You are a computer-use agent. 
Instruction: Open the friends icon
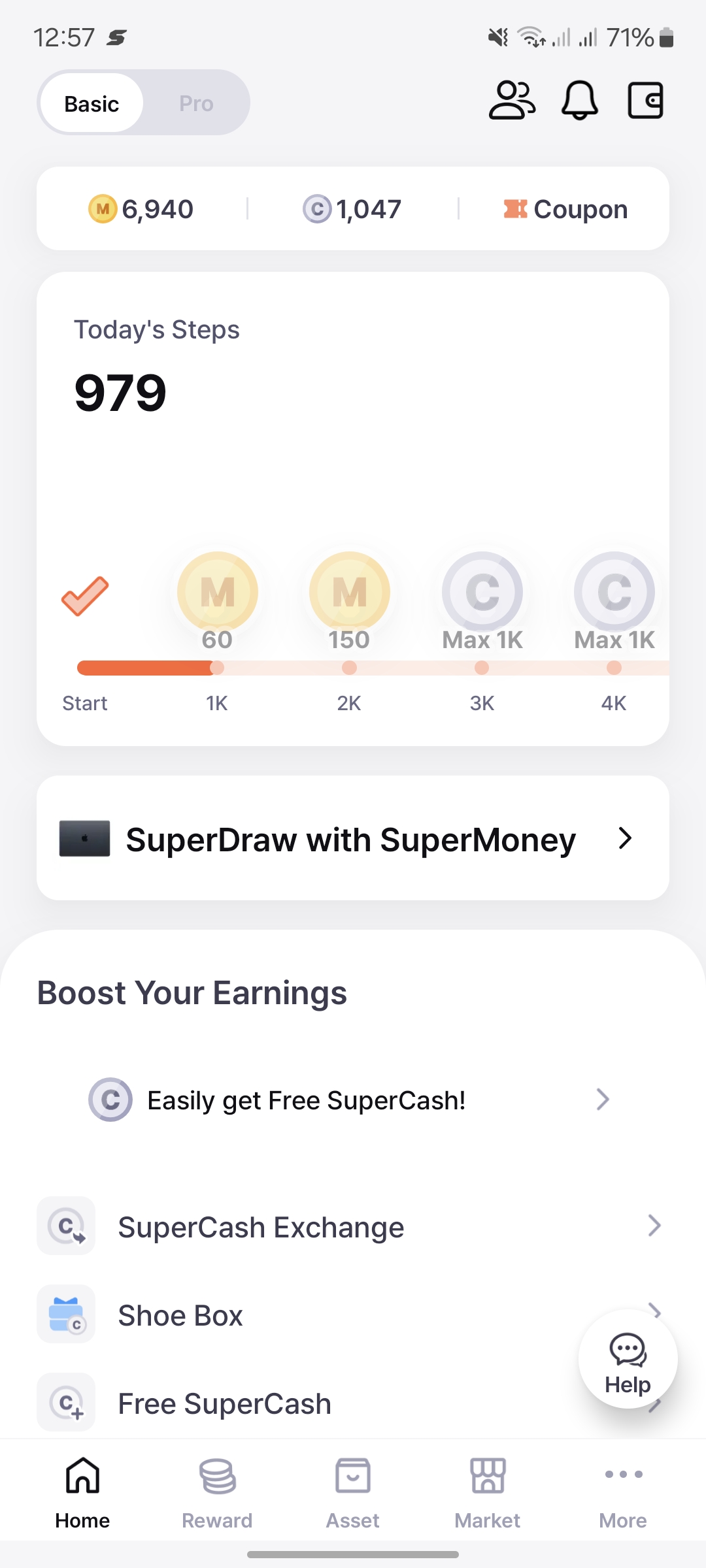click(x=512, y=101)
